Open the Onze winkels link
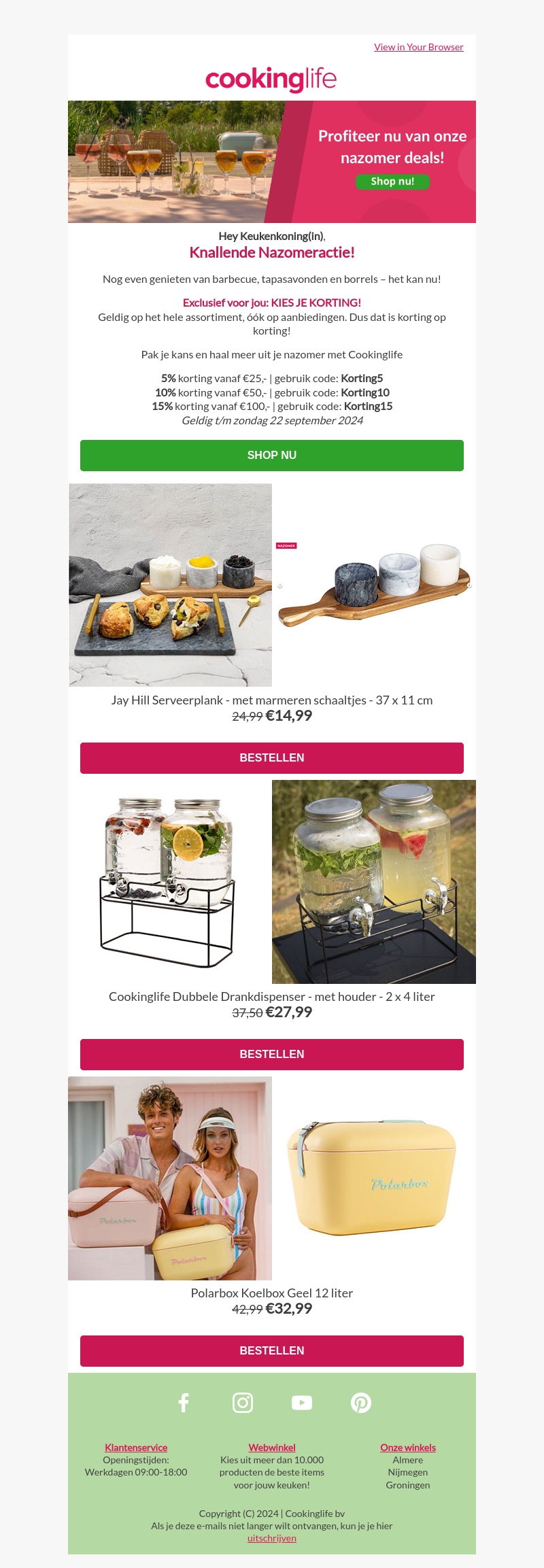Image resolution: width=544 pixels, height=1568 pixels. point(408,1448)
